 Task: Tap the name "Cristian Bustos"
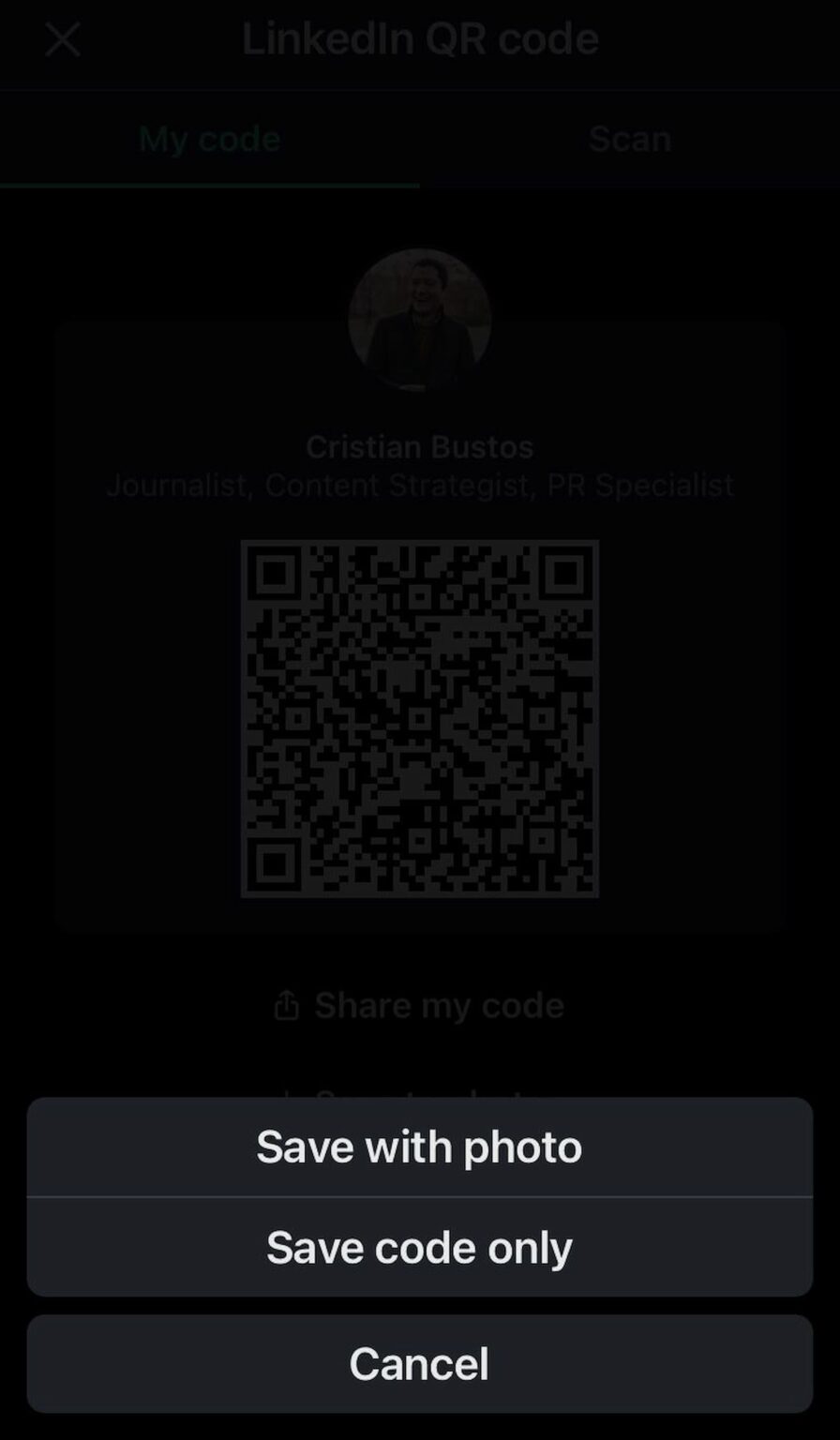tap(420, 447)
